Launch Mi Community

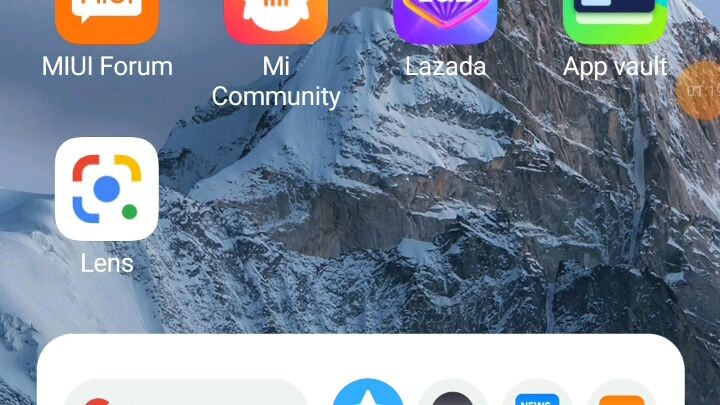click(x=275, y=20)
